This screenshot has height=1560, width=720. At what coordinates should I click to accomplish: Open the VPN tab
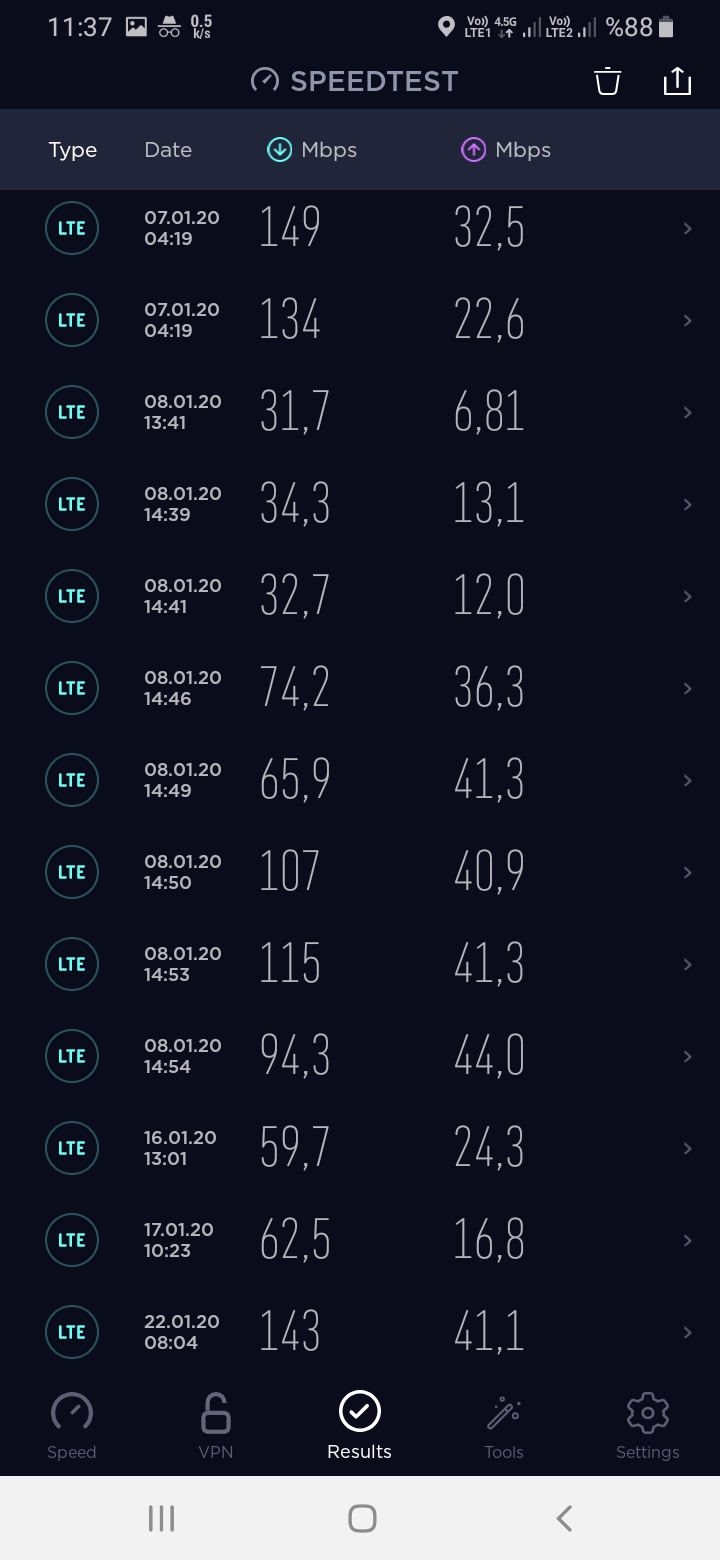click(x=216, y=1426)
